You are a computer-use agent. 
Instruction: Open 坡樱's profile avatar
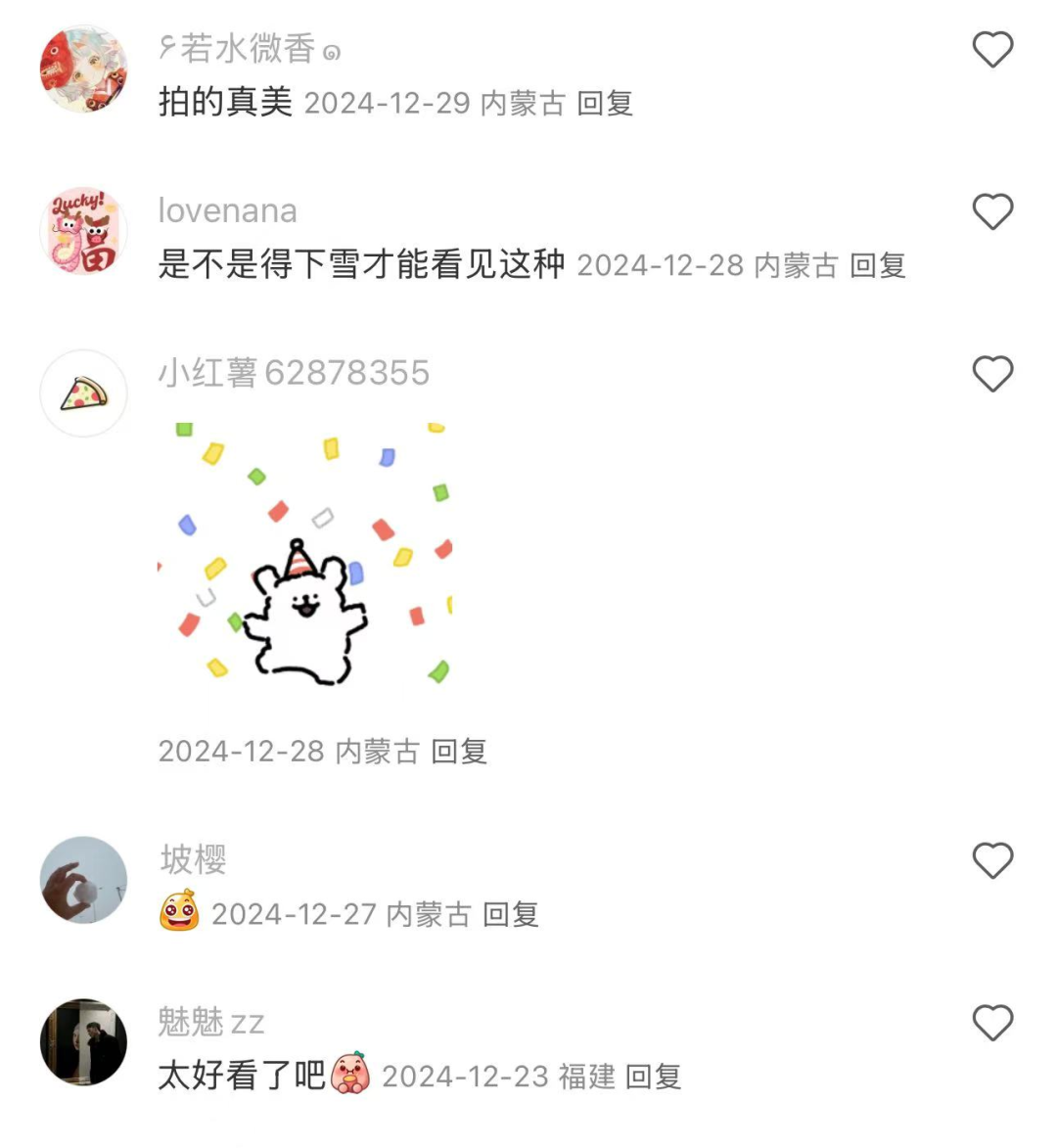[x=83, y=880]
